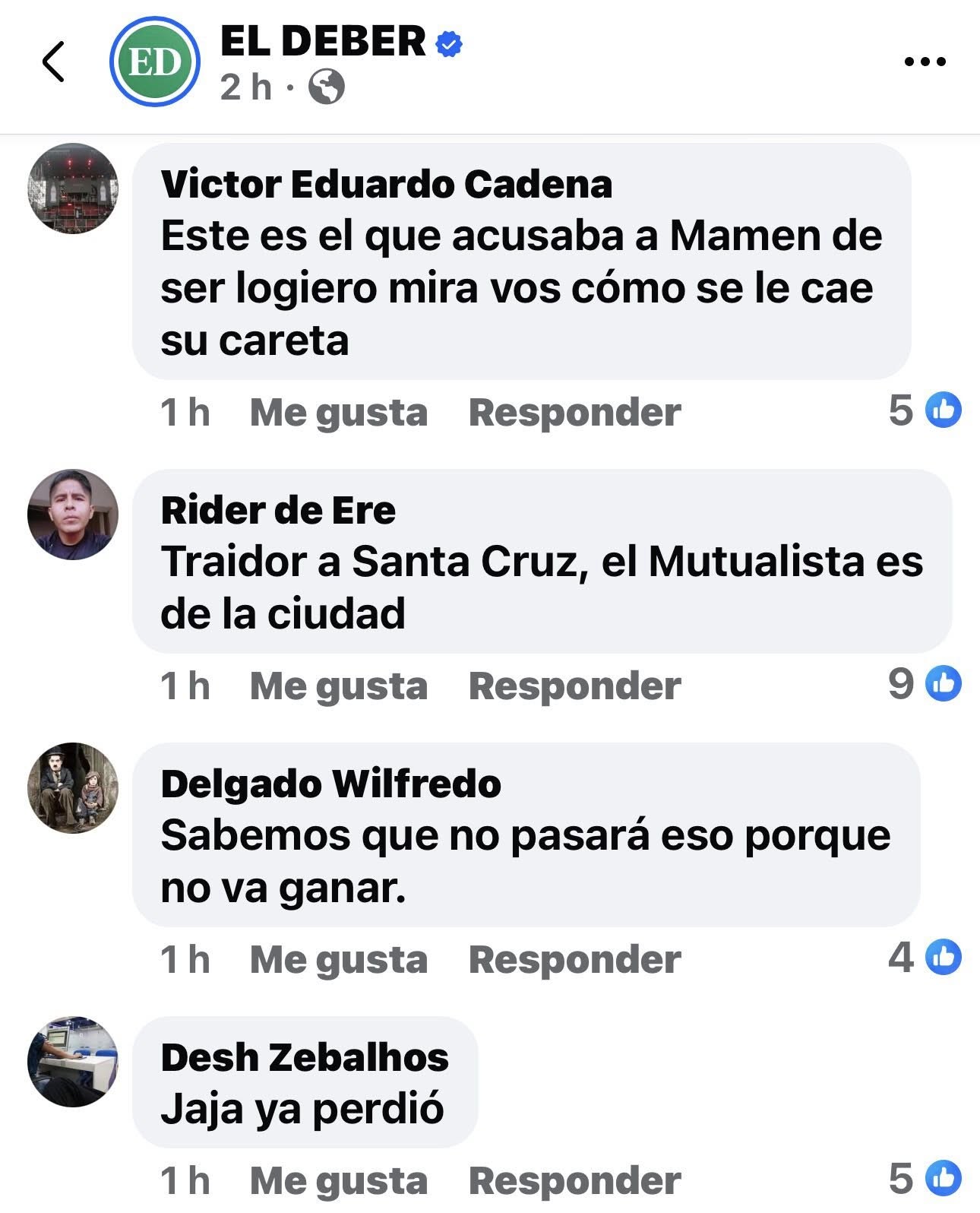
Task: View Desh Zebalhos's profile photo
Action: tap(73, 1061)
